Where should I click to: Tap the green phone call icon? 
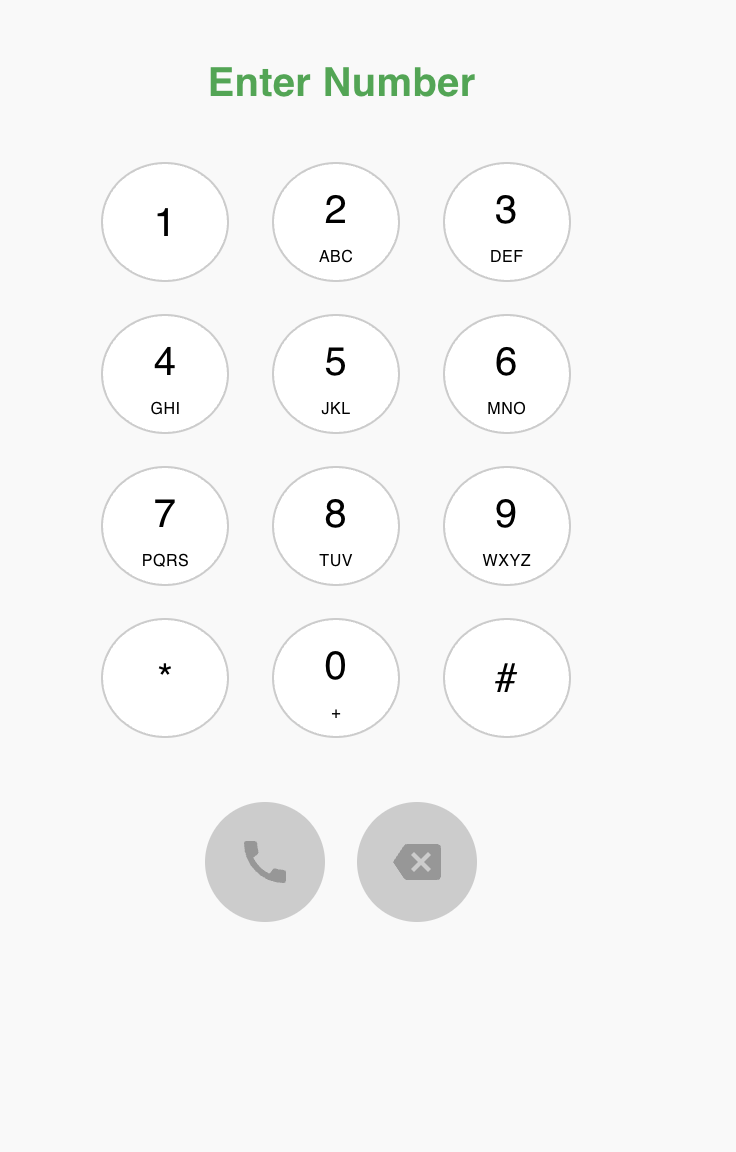(x=265, y=861)
